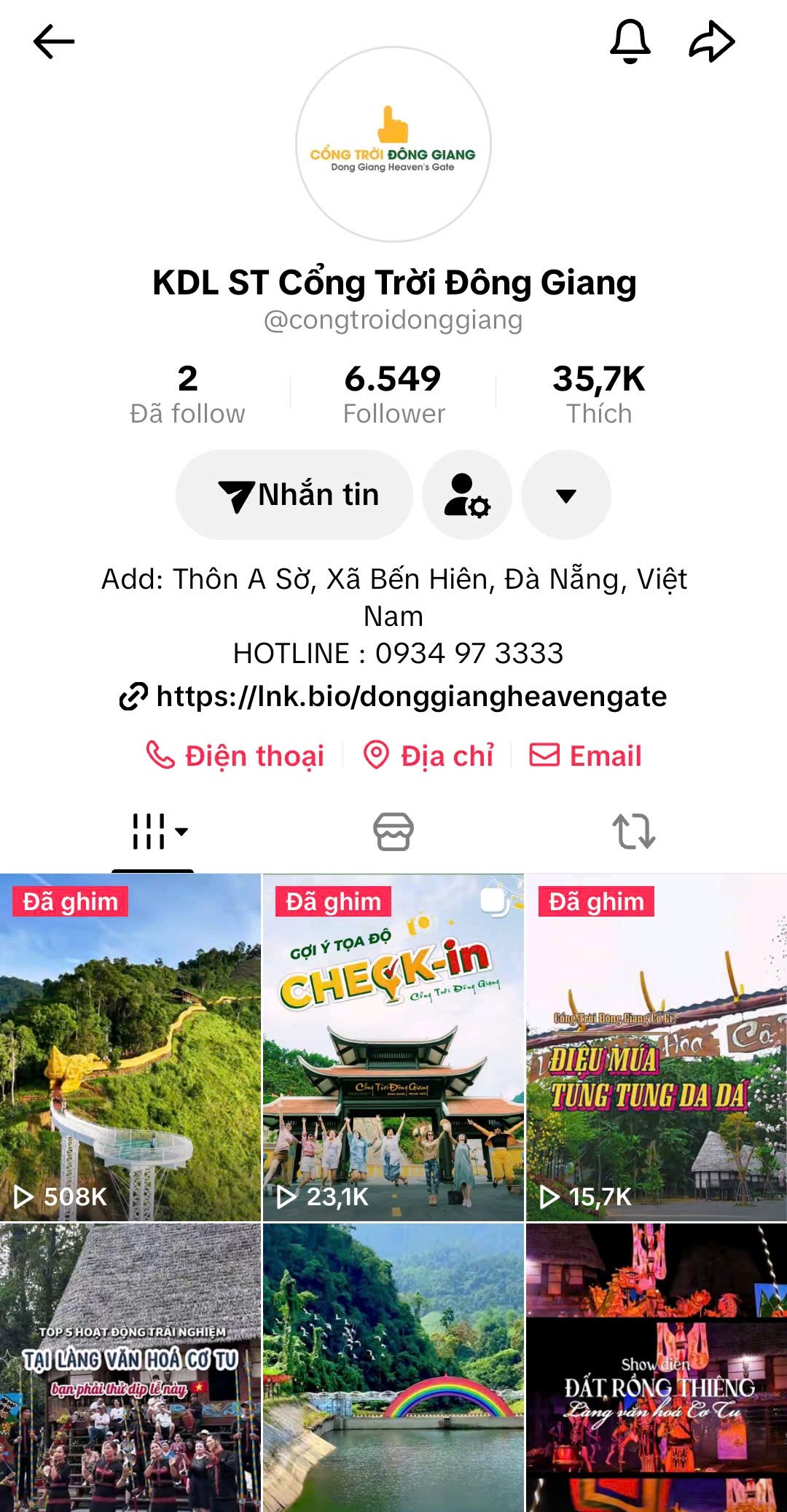This screenshot has width=787, height=1512.
Task: Tap the Nhắn tin message button
Action: tap(294, 495)
